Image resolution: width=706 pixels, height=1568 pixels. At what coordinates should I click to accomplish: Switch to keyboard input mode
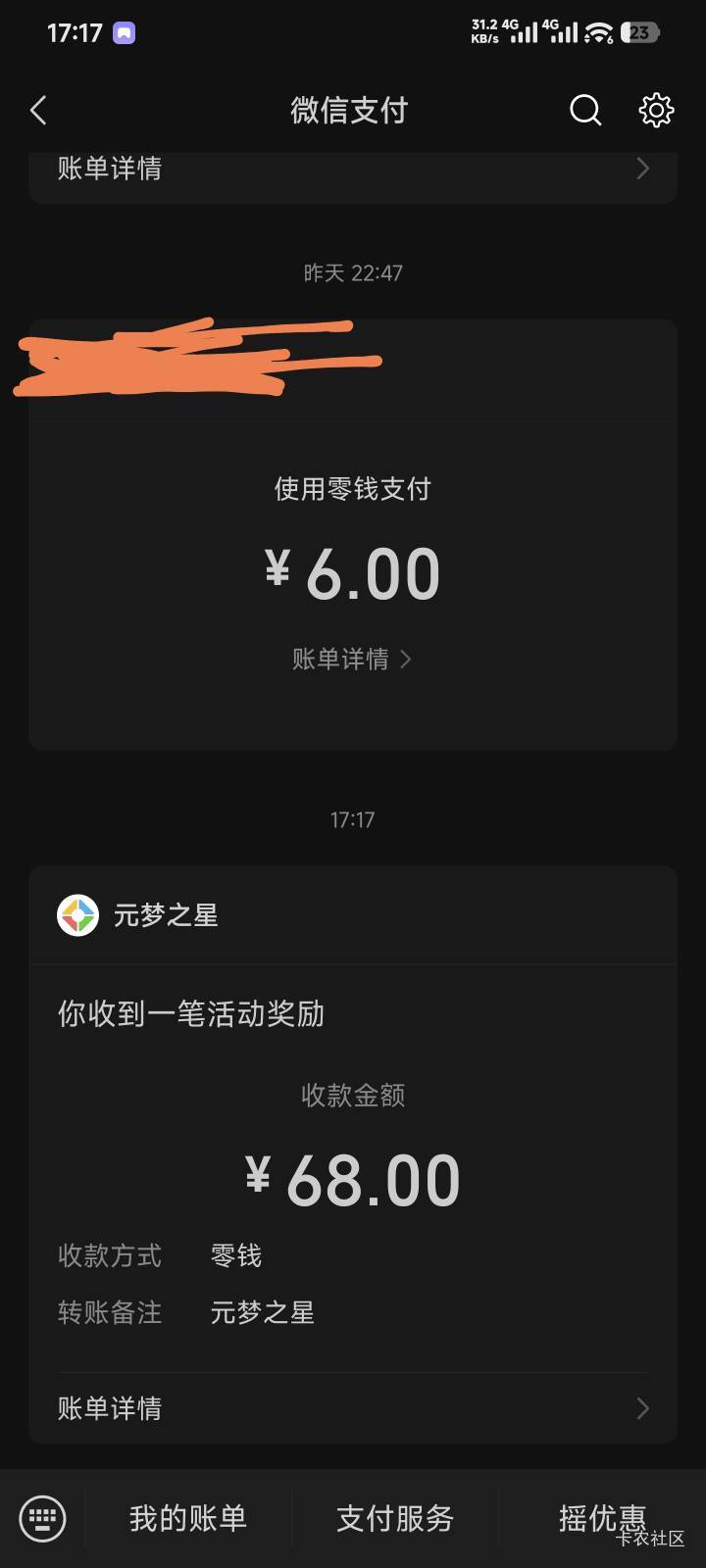[43, 1518]
